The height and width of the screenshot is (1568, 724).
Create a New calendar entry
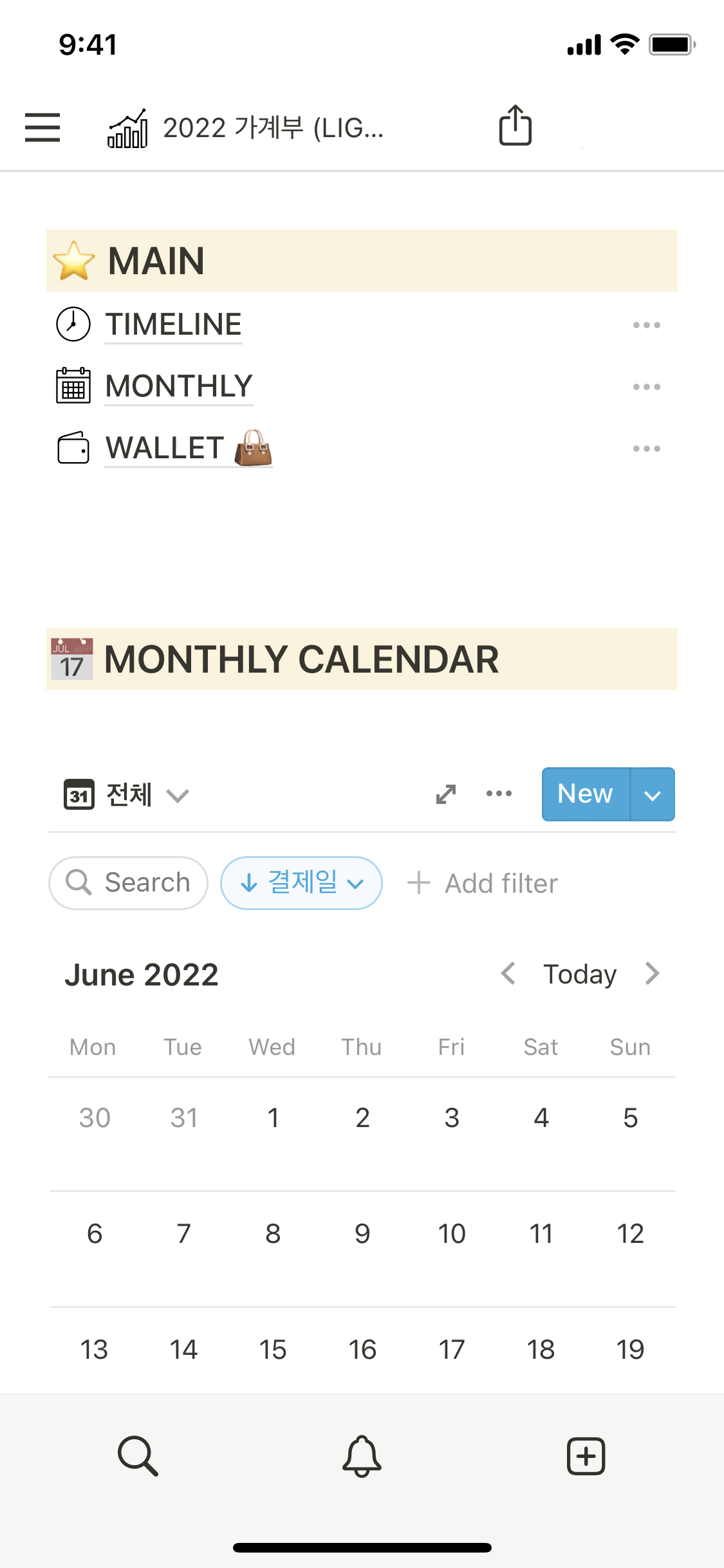[585, 794]
